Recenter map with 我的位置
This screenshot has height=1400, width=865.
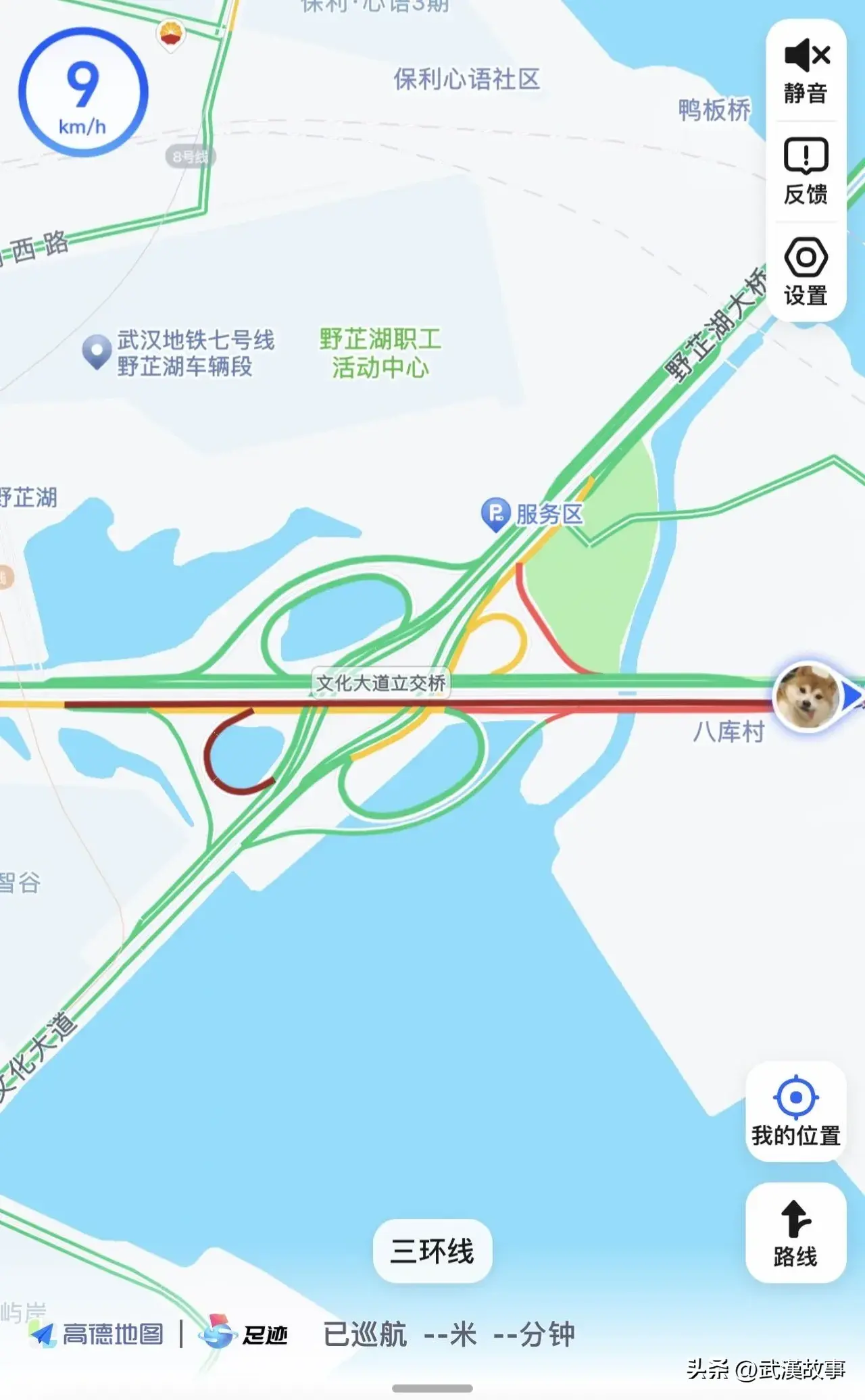(796, 1111)
